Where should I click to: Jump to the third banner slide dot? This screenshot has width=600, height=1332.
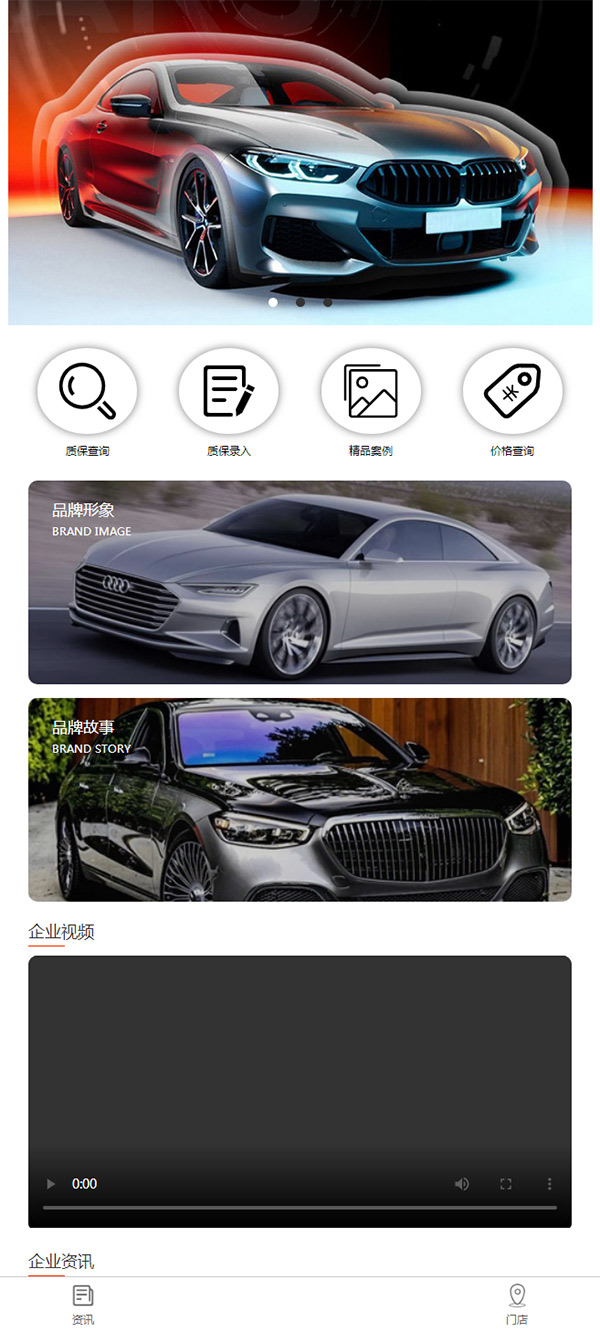(327, 302)
